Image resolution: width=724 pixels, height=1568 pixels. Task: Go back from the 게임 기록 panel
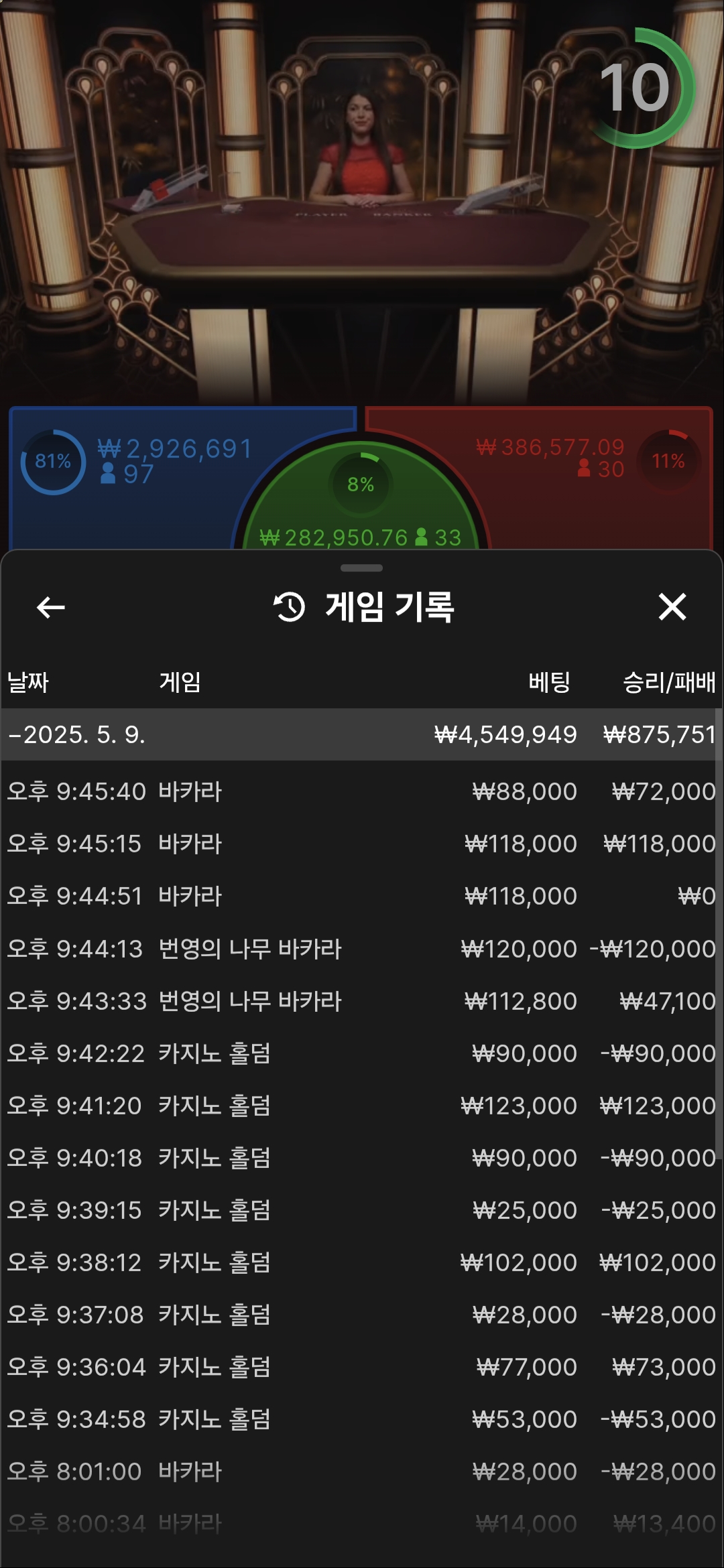pyautogui.click(x=51, y=607)
